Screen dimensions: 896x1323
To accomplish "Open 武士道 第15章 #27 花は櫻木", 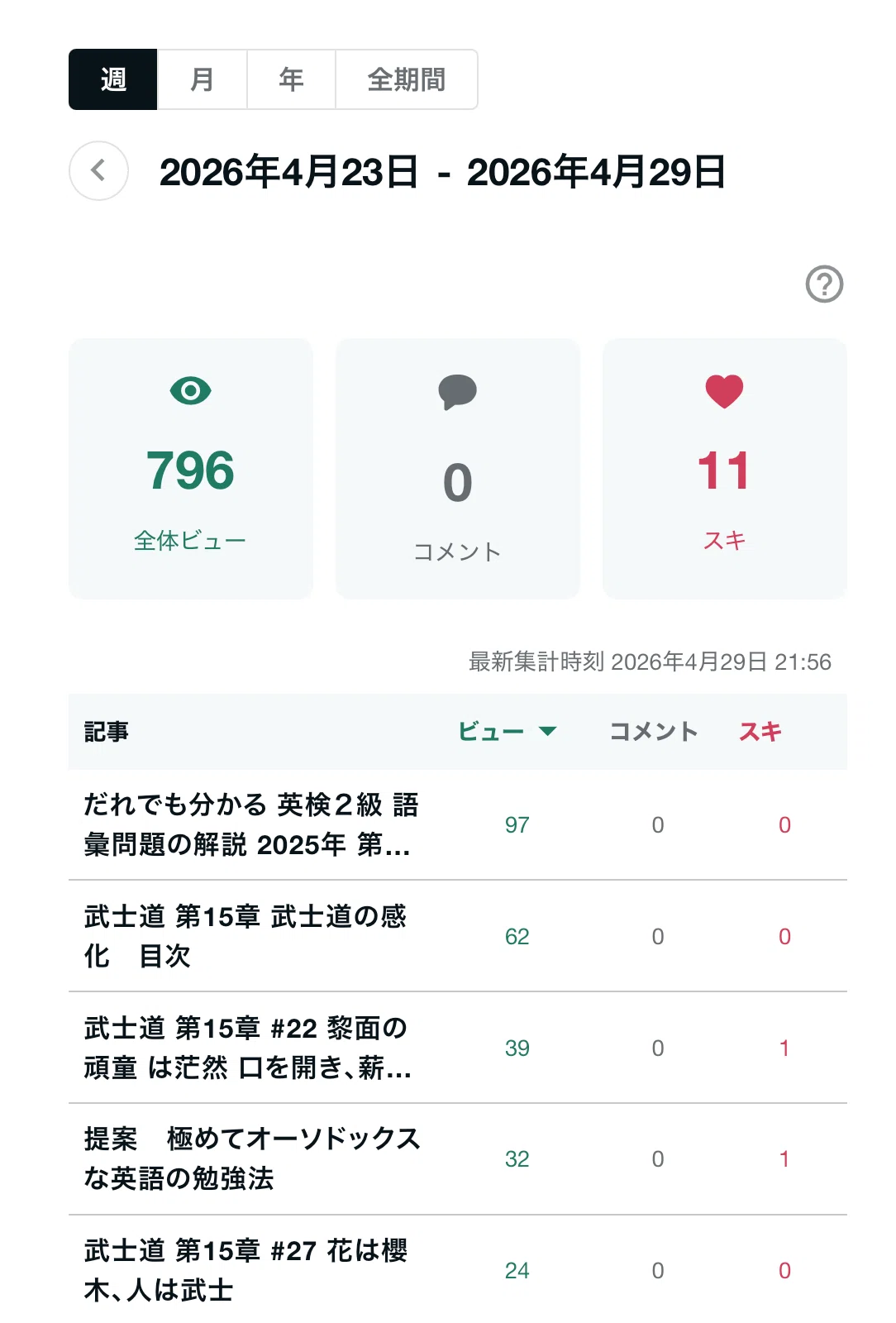I will point(245,1270).
